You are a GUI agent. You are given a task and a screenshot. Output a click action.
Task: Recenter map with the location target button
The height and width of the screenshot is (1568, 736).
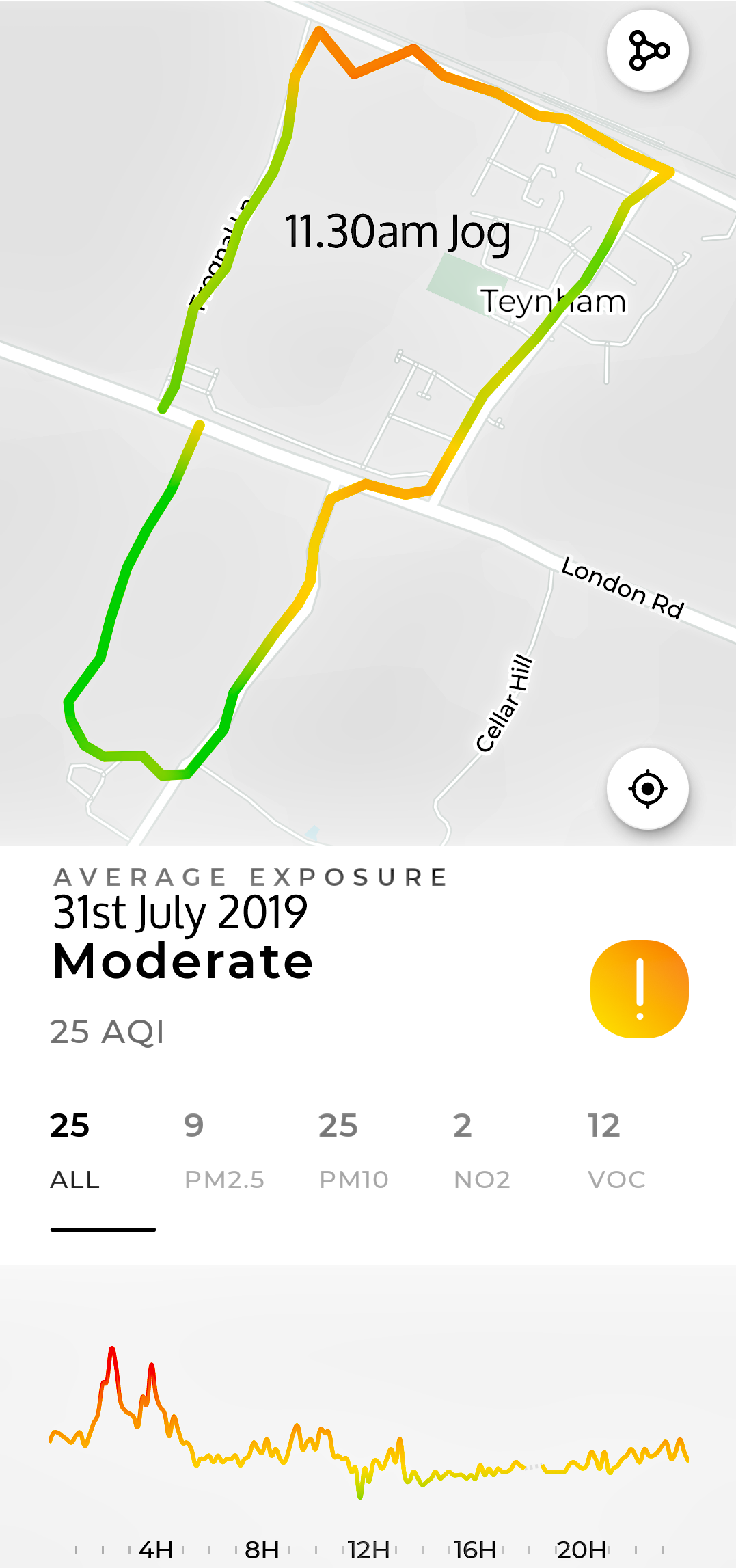(647, 789)
